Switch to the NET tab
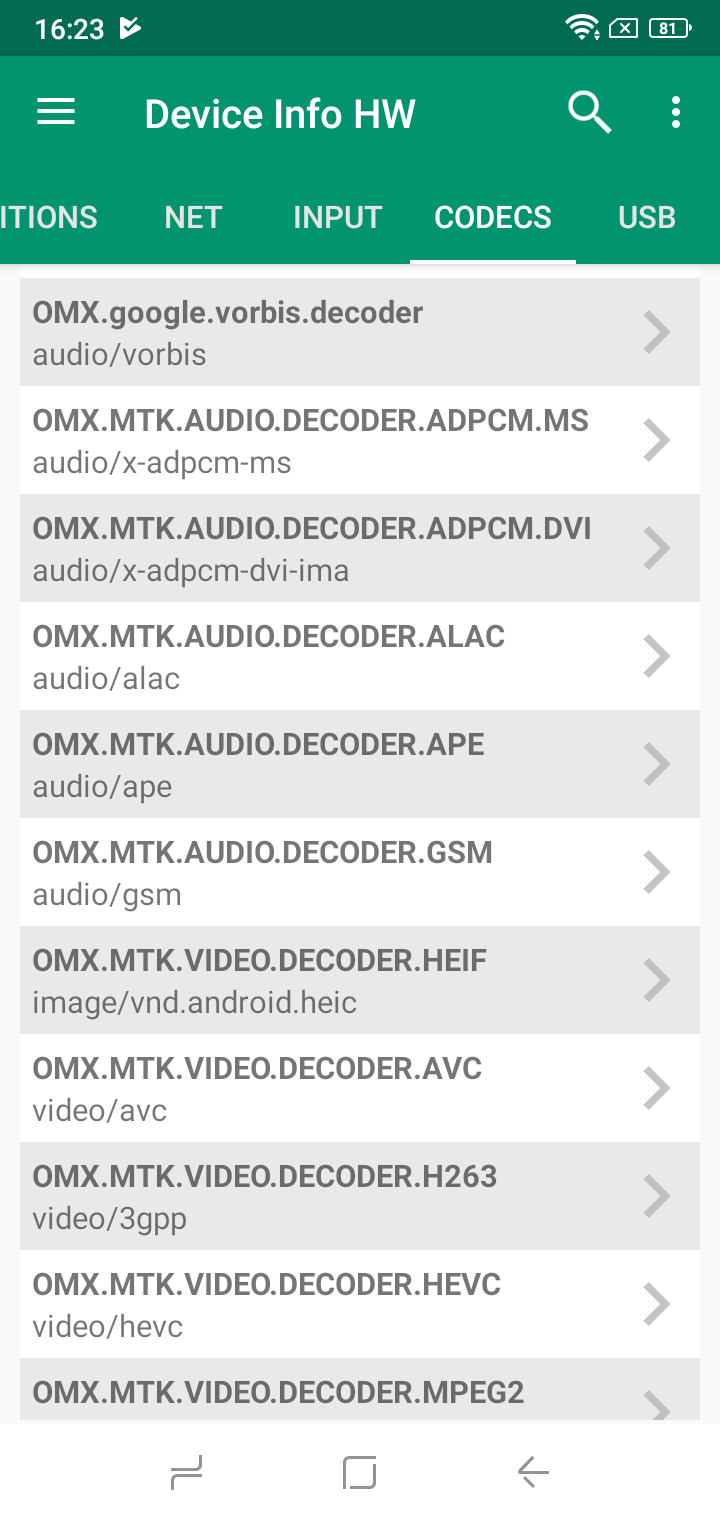720x1520 pixels. click(193, 217)
